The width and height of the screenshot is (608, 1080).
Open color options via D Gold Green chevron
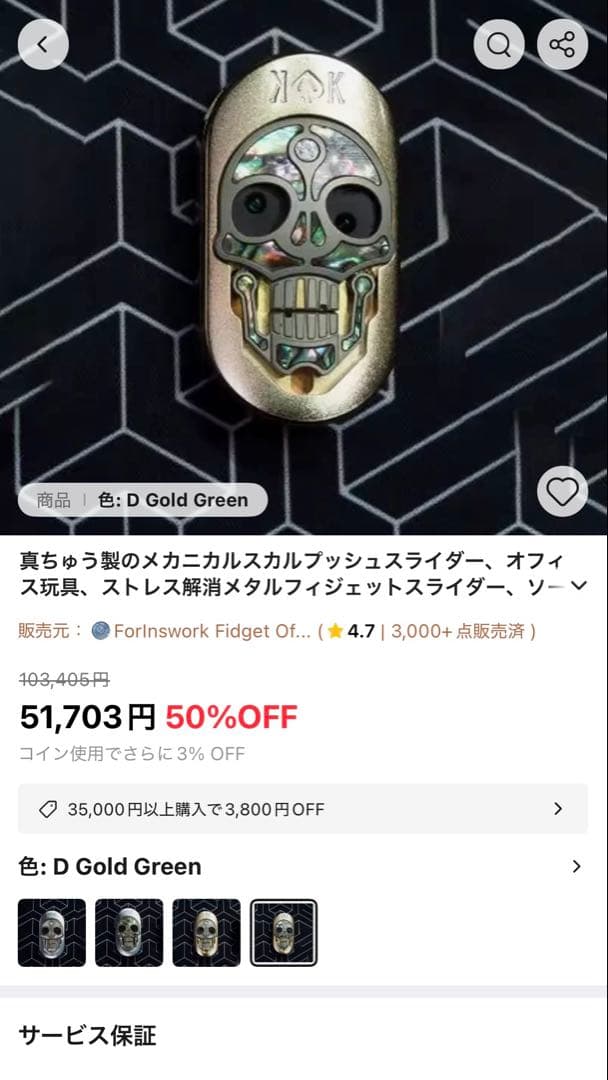pos(576,866)
